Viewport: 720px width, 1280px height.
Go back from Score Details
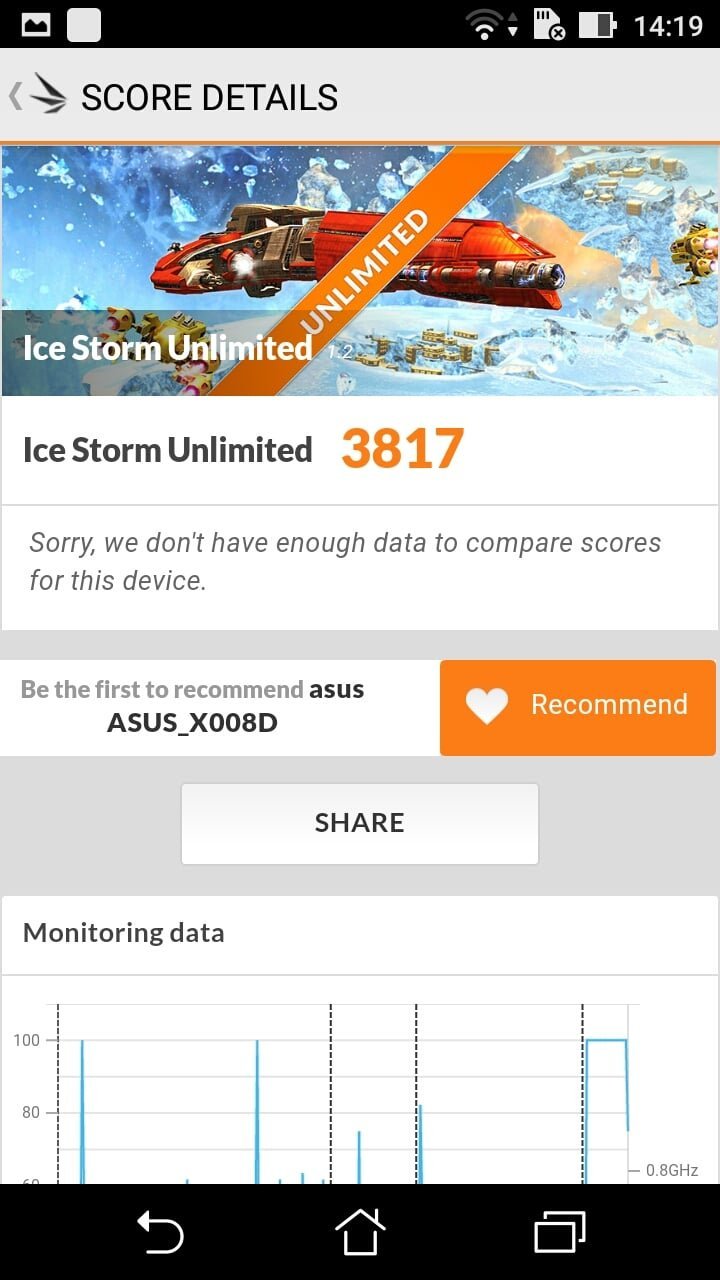[x=37, y=96]
